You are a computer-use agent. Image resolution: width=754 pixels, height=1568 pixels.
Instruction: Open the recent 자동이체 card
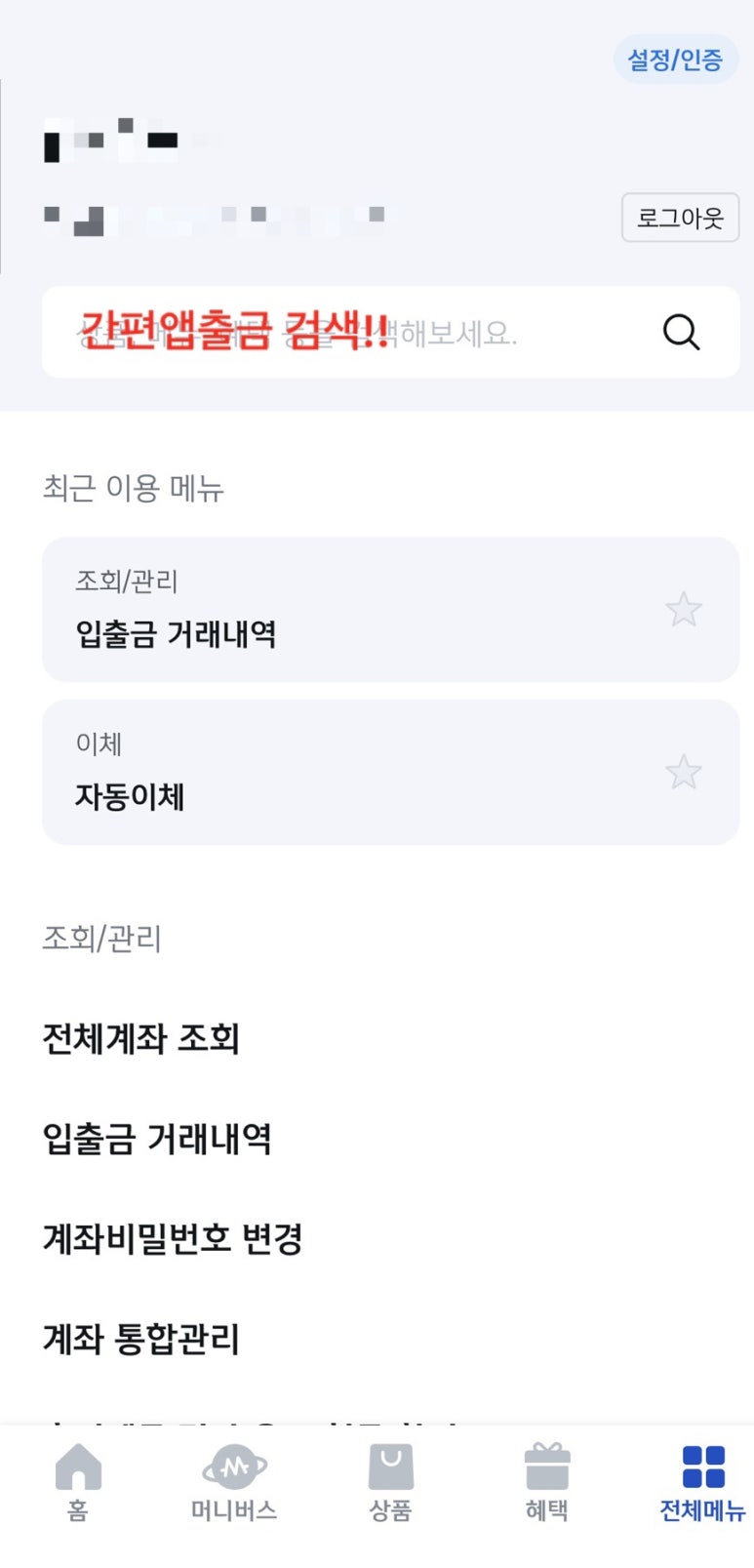click(390, 772)
